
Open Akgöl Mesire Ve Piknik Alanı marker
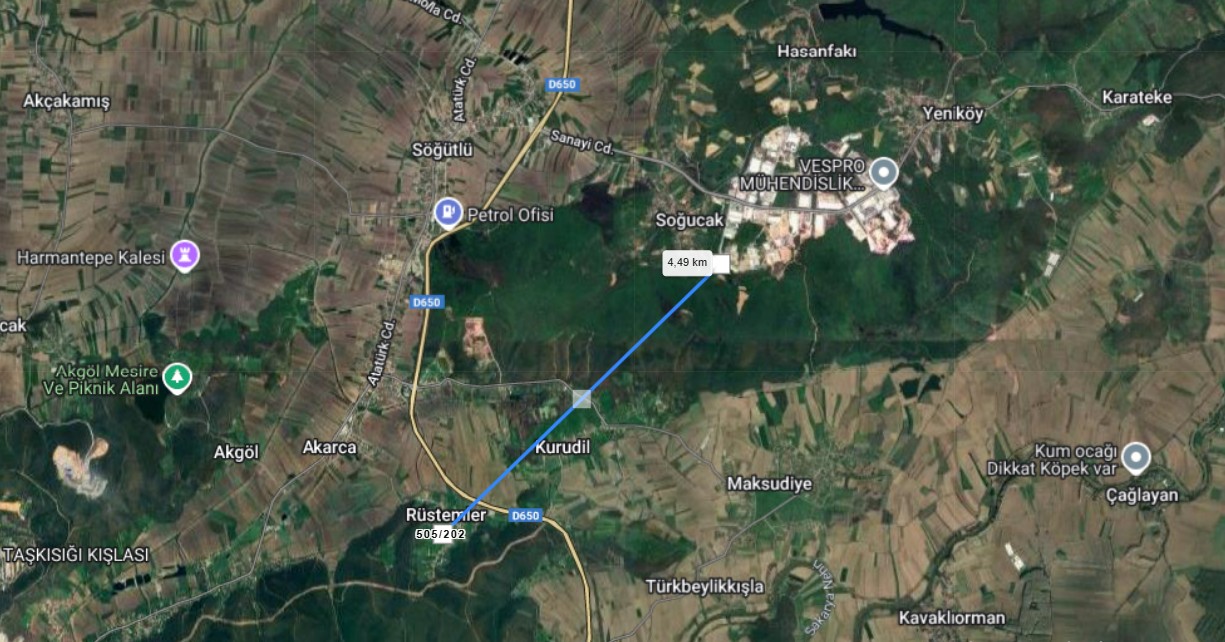tap(178, 377)
